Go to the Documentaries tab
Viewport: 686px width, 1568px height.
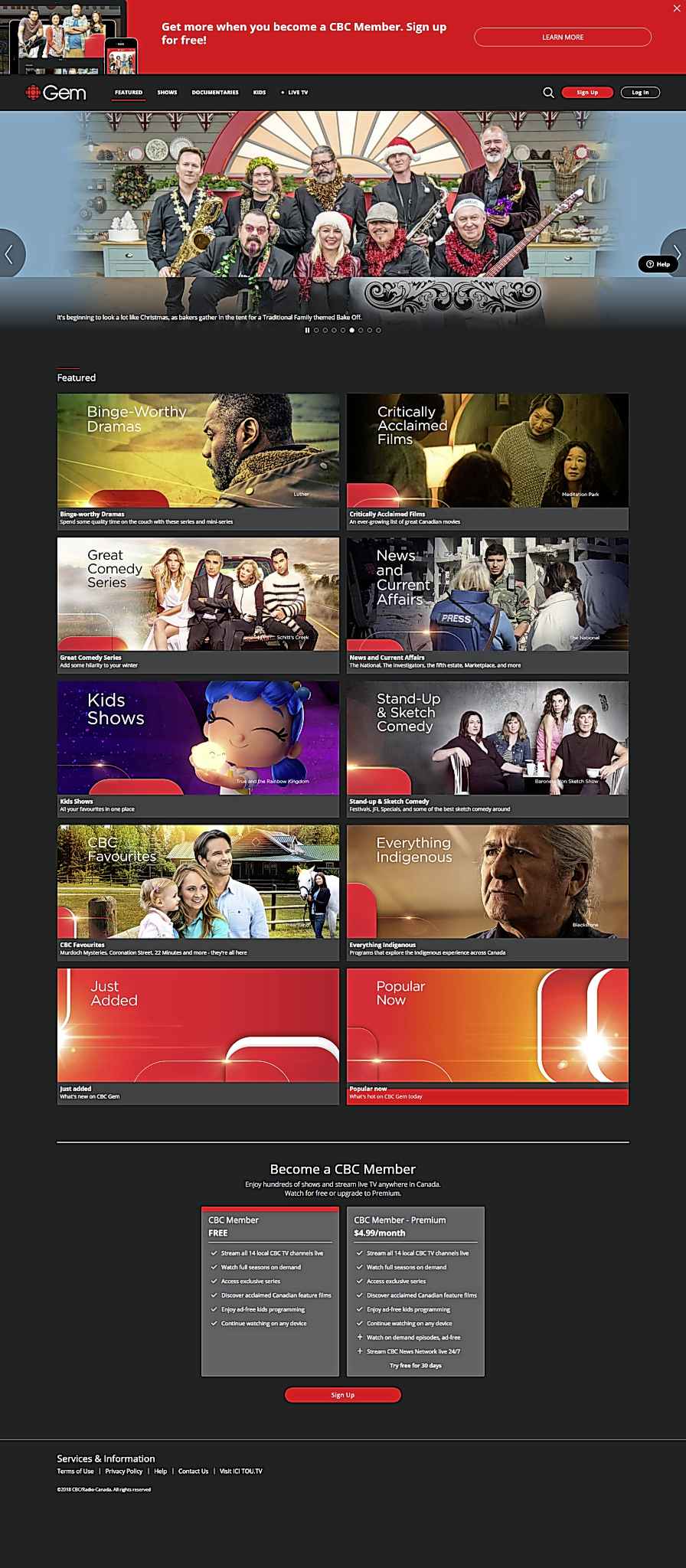pos(215,93)
